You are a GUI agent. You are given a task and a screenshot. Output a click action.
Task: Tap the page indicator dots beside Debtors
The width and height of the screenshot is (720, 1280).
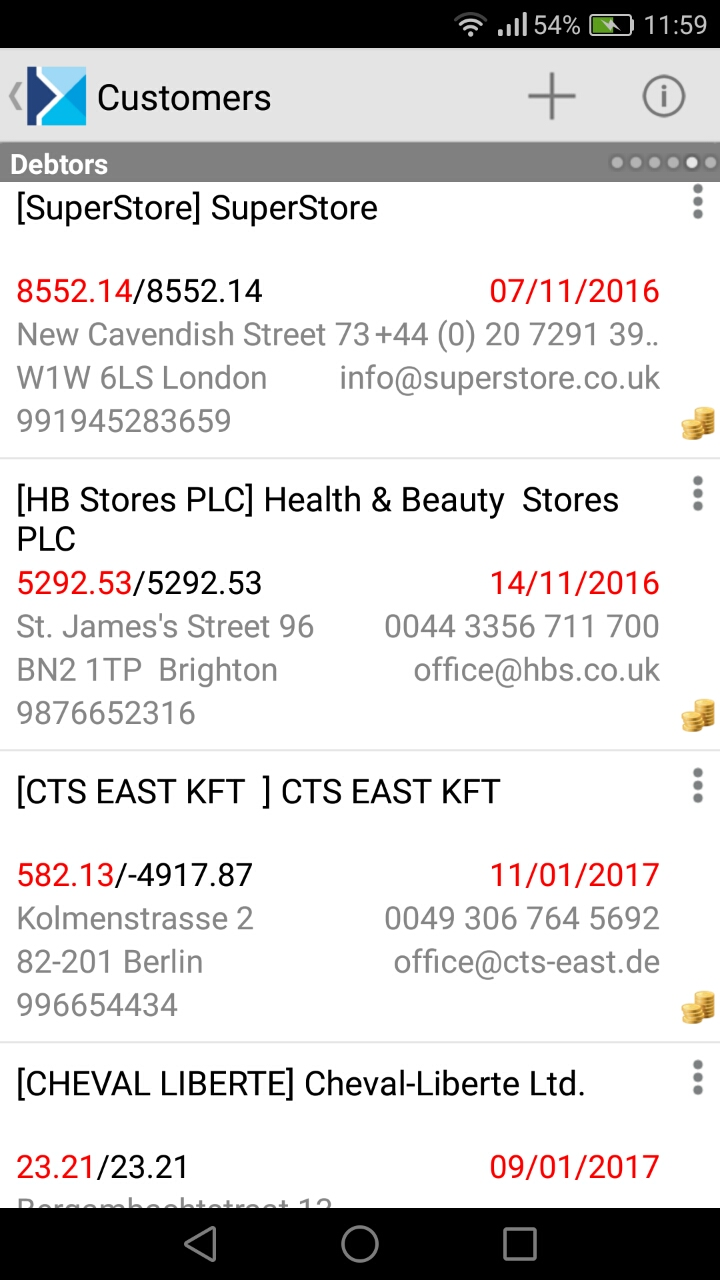pos(663,163)
